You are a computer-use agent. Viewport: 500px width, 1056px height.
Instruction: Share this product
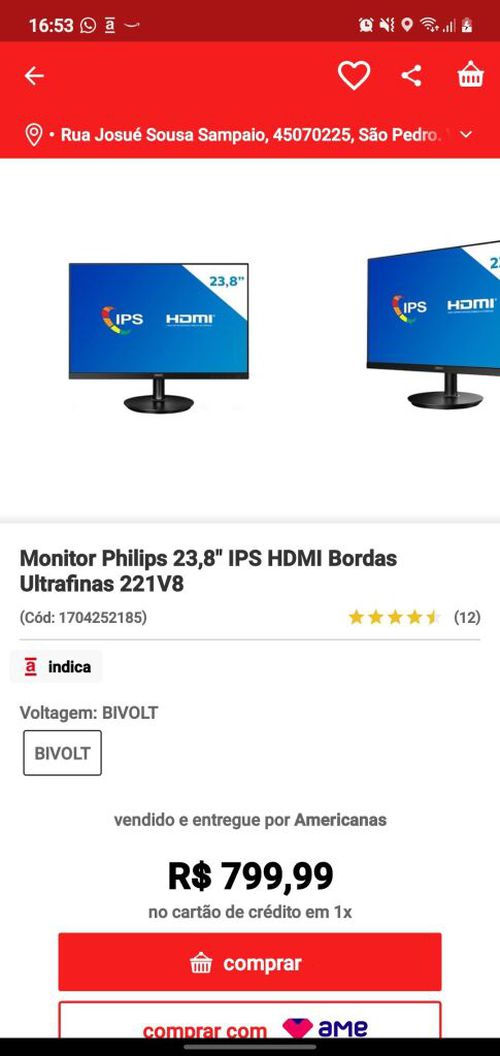click(x=411, y=75)
